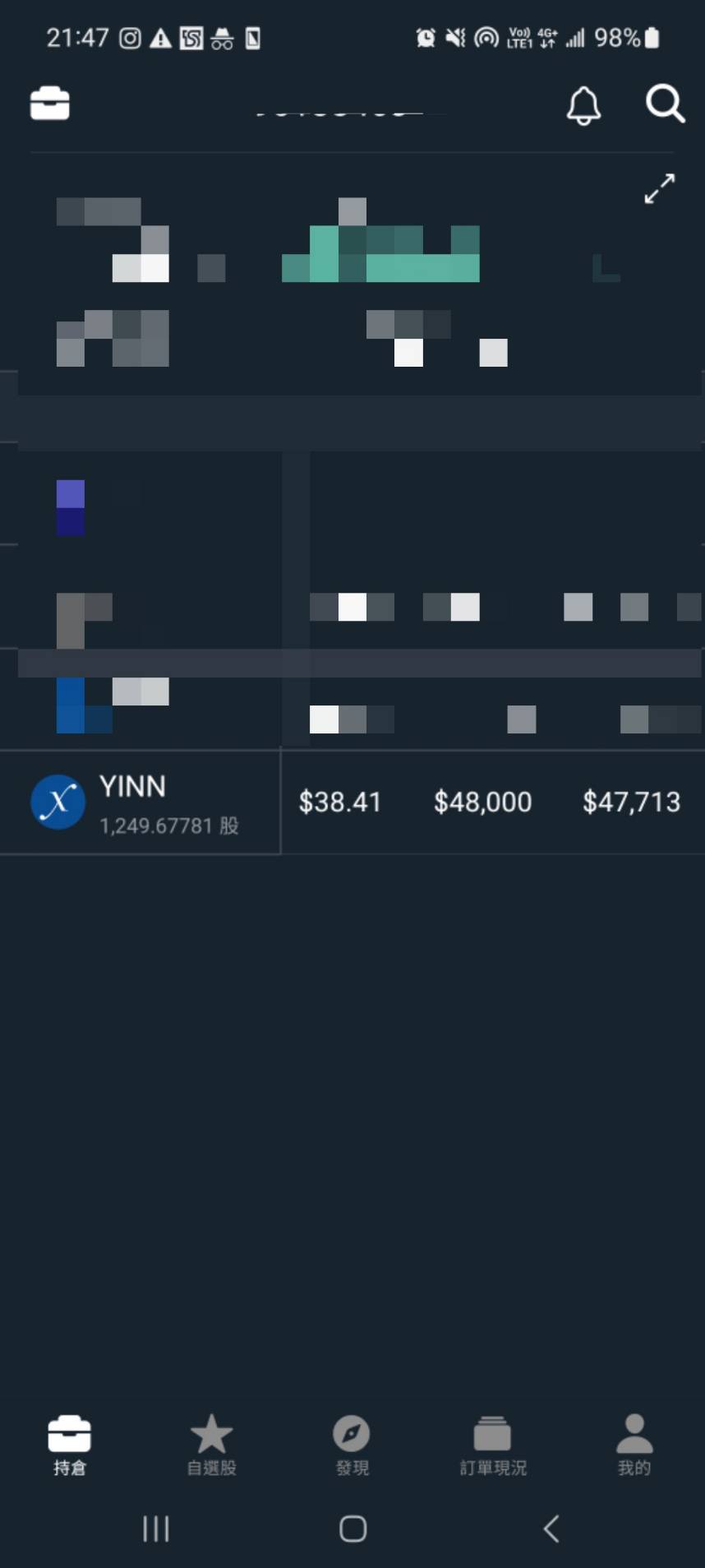This screenshot has width=705, height=1568.
Task: Open the 訂單現況 tab
Action: coord(493,1445)
